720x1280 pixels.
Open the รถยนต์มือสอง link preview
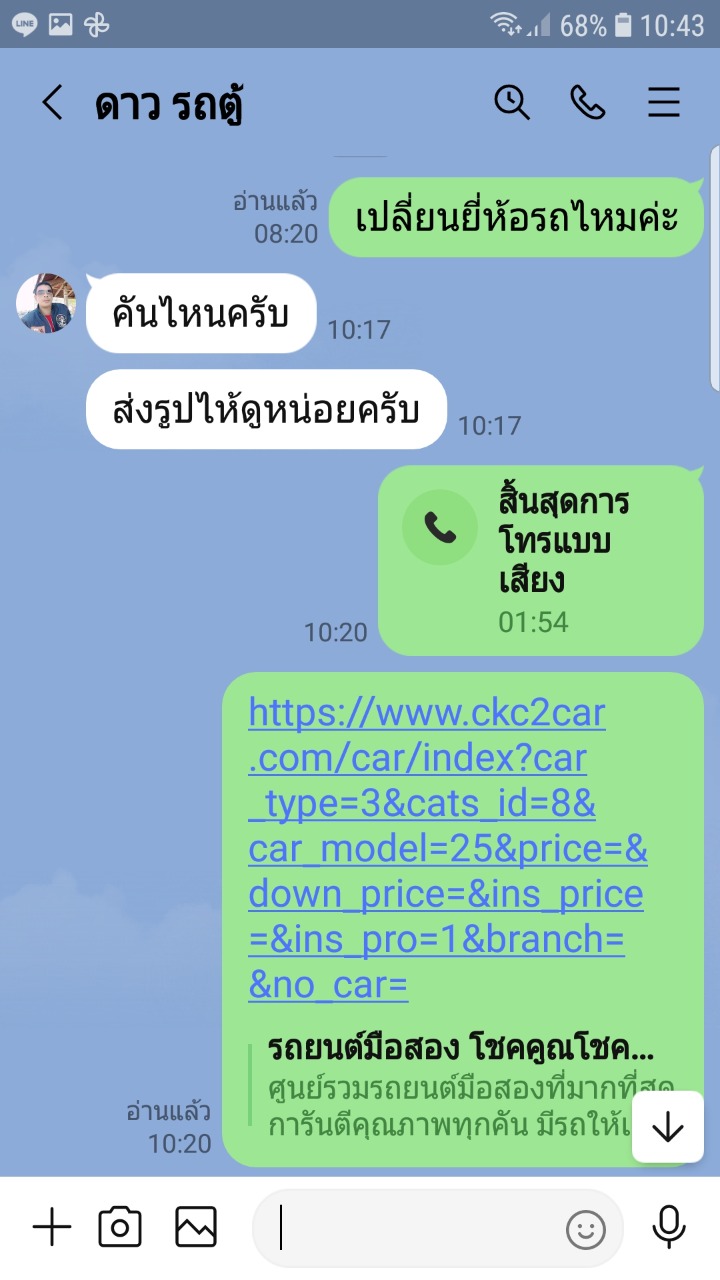pos(460,1090)
